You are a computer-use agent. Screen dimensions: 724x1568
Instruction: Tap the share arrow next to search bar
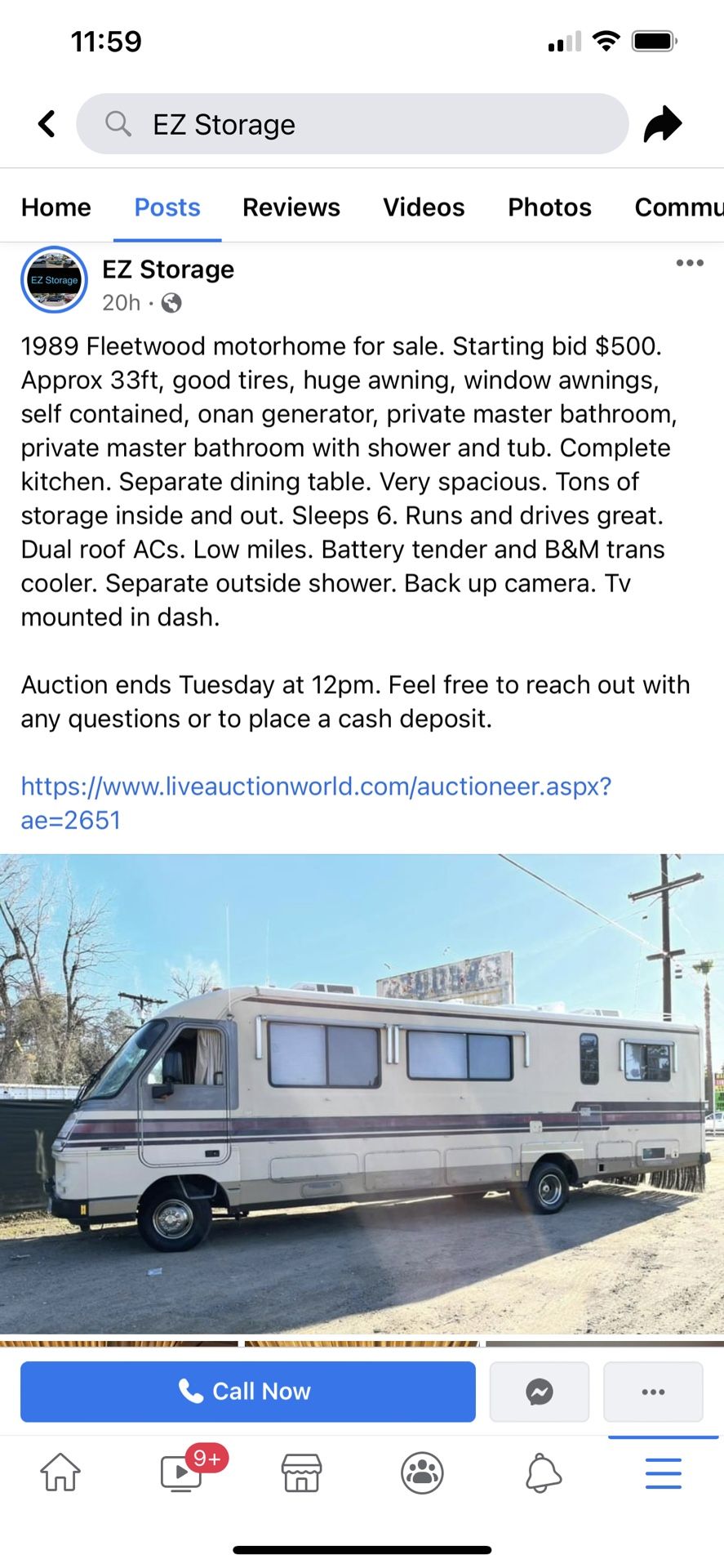pyautogui.click(x=663, y=124)
